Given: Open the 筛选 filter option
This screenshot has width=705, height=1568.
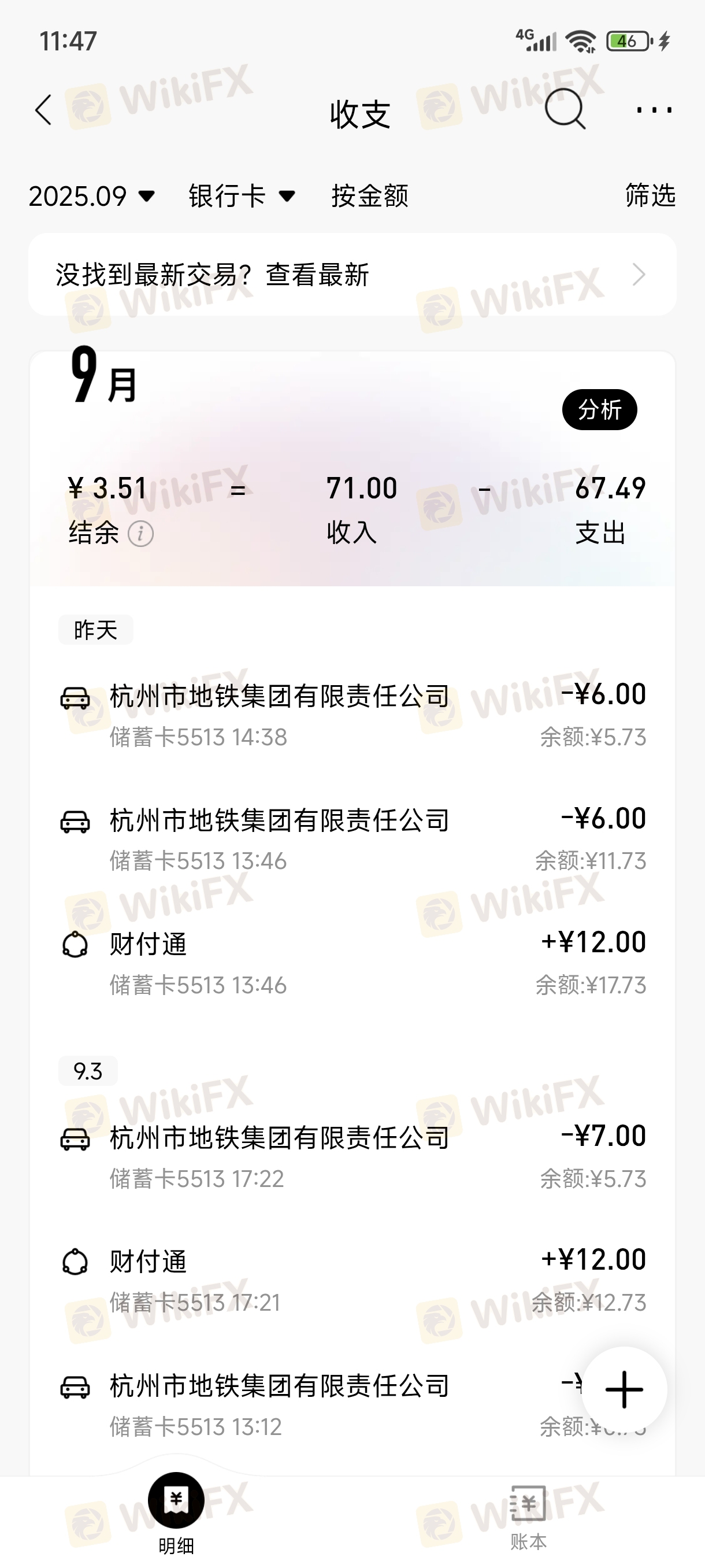Looking at the screenshot, I should coord(650,195).
